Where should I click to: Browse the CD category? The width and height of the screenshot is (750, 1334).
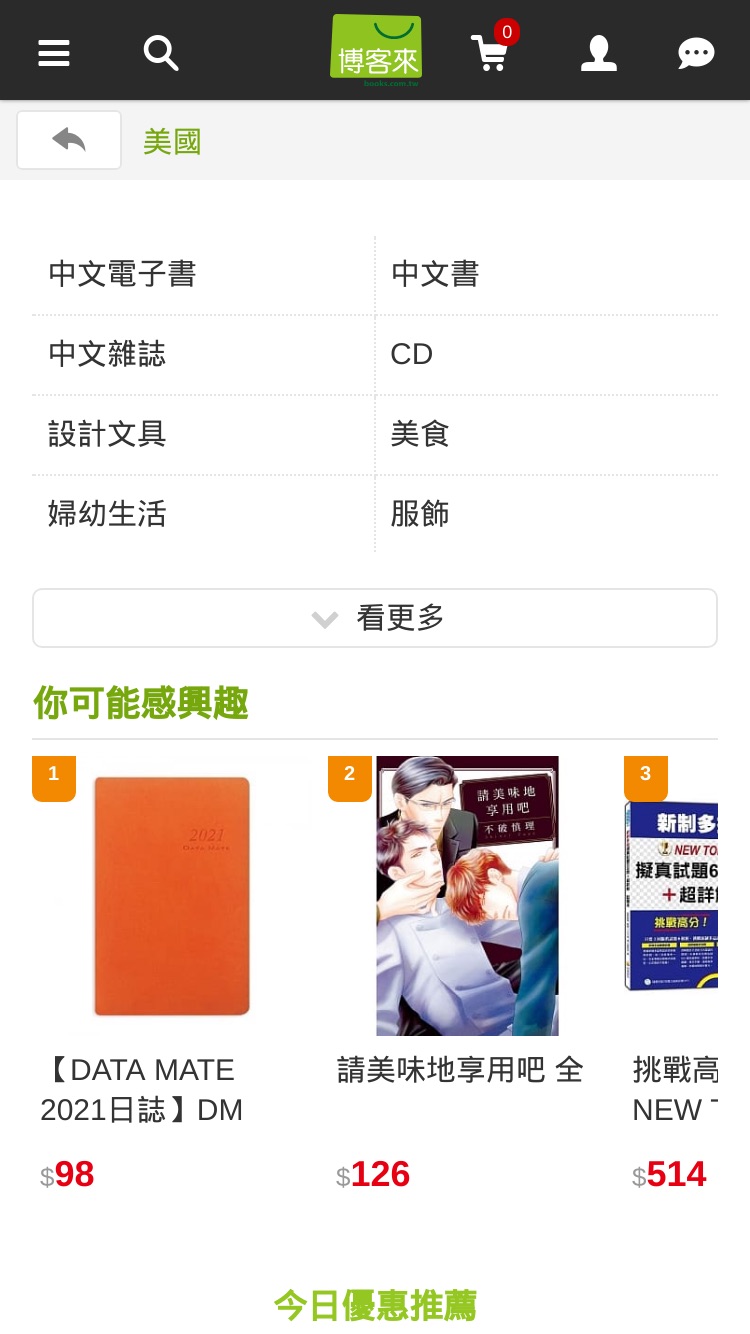(x=547, y=354)
